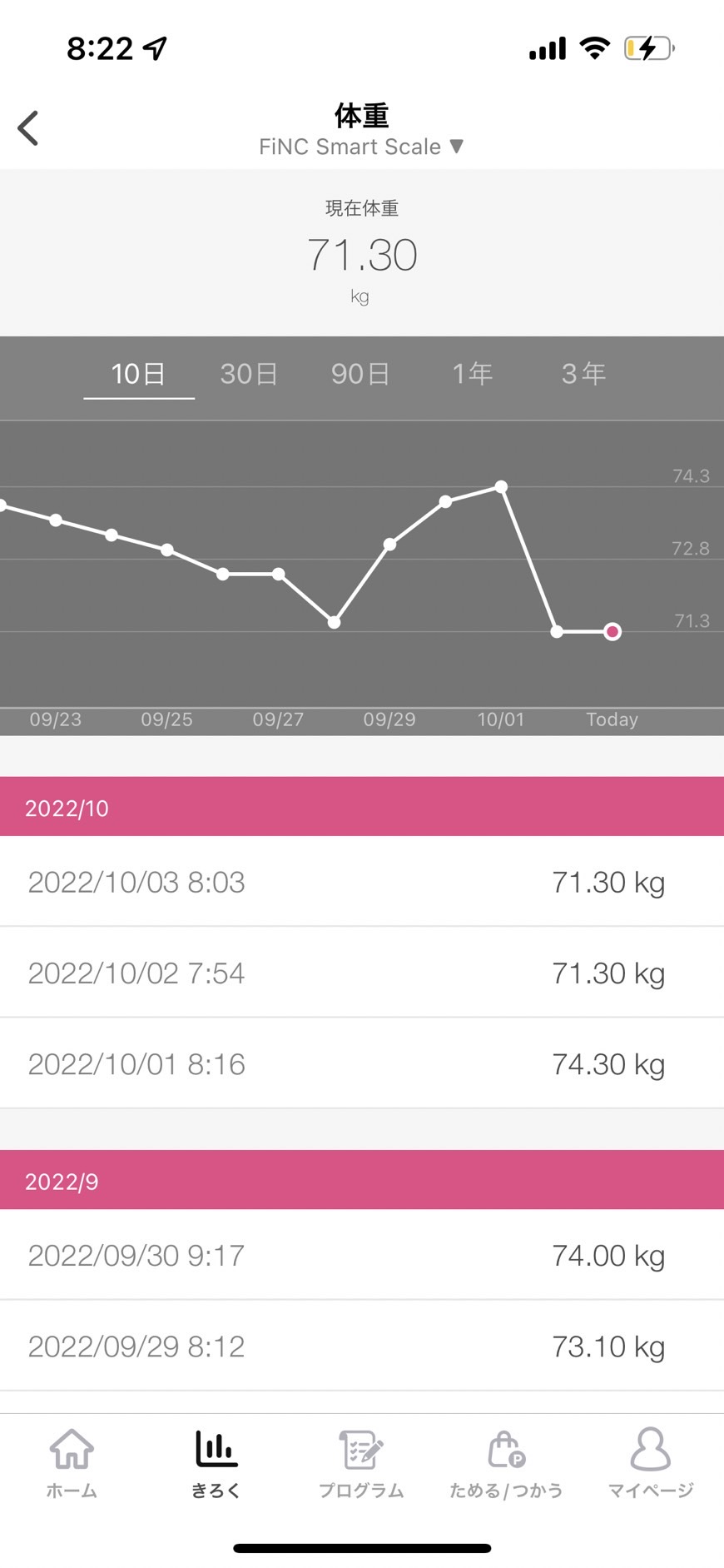Open the 2022/10/02 7:54 weight entry
Image resolution: width=724 pixels, height=1568 pixels.
362,973
